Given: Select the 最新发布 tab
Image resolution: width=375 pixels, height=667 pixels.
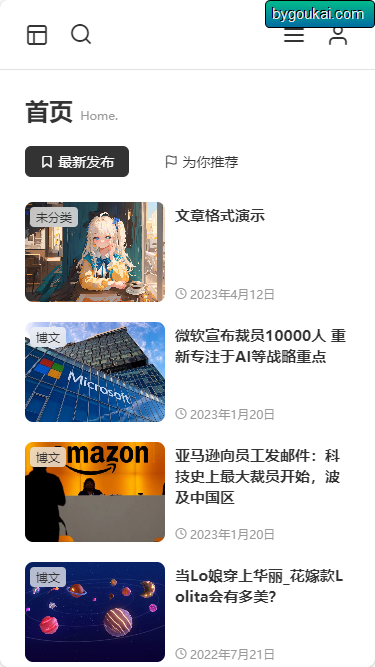Looking at the screenshot, I should click(77, 162).
